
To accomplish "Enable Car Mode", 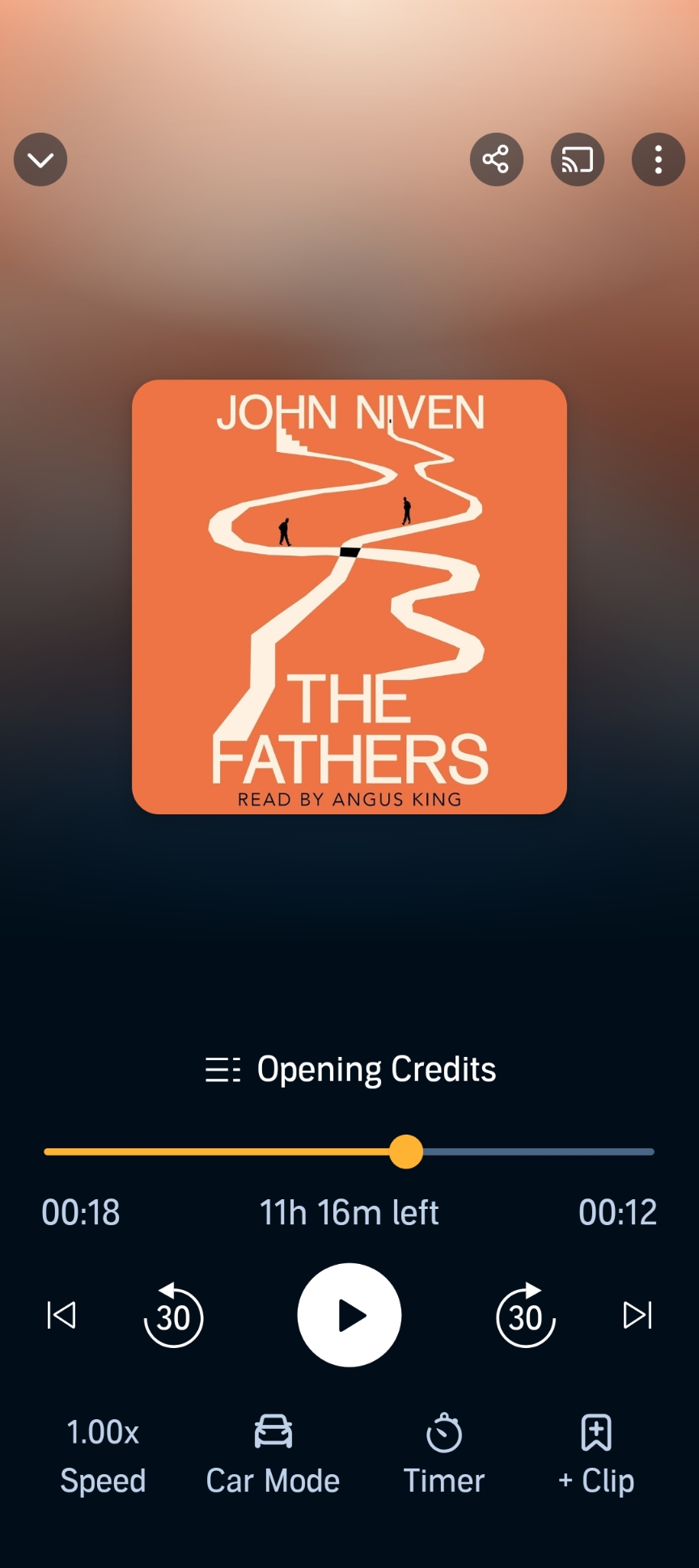I will pos(273,1455).
